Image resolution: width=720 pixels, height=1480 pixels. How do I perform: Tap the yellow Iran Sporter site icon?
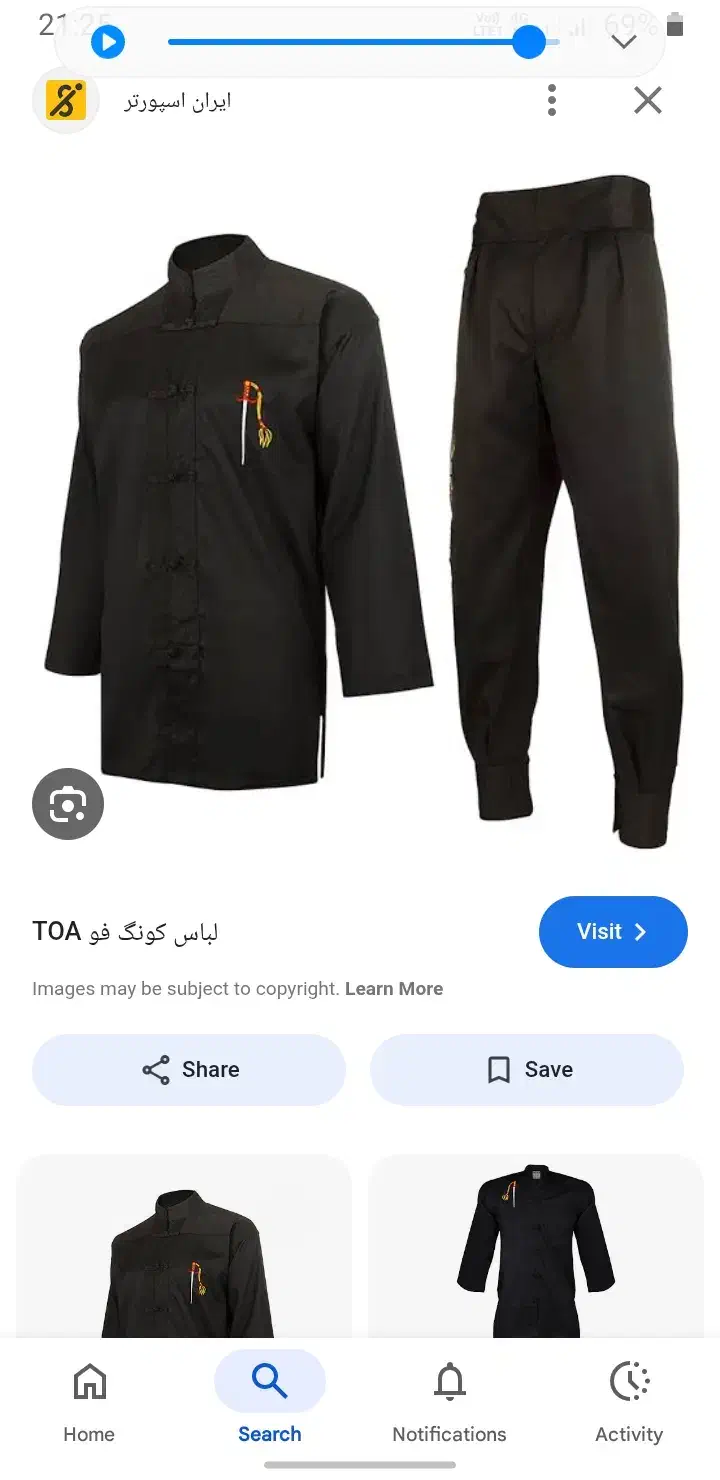(66, 100)
